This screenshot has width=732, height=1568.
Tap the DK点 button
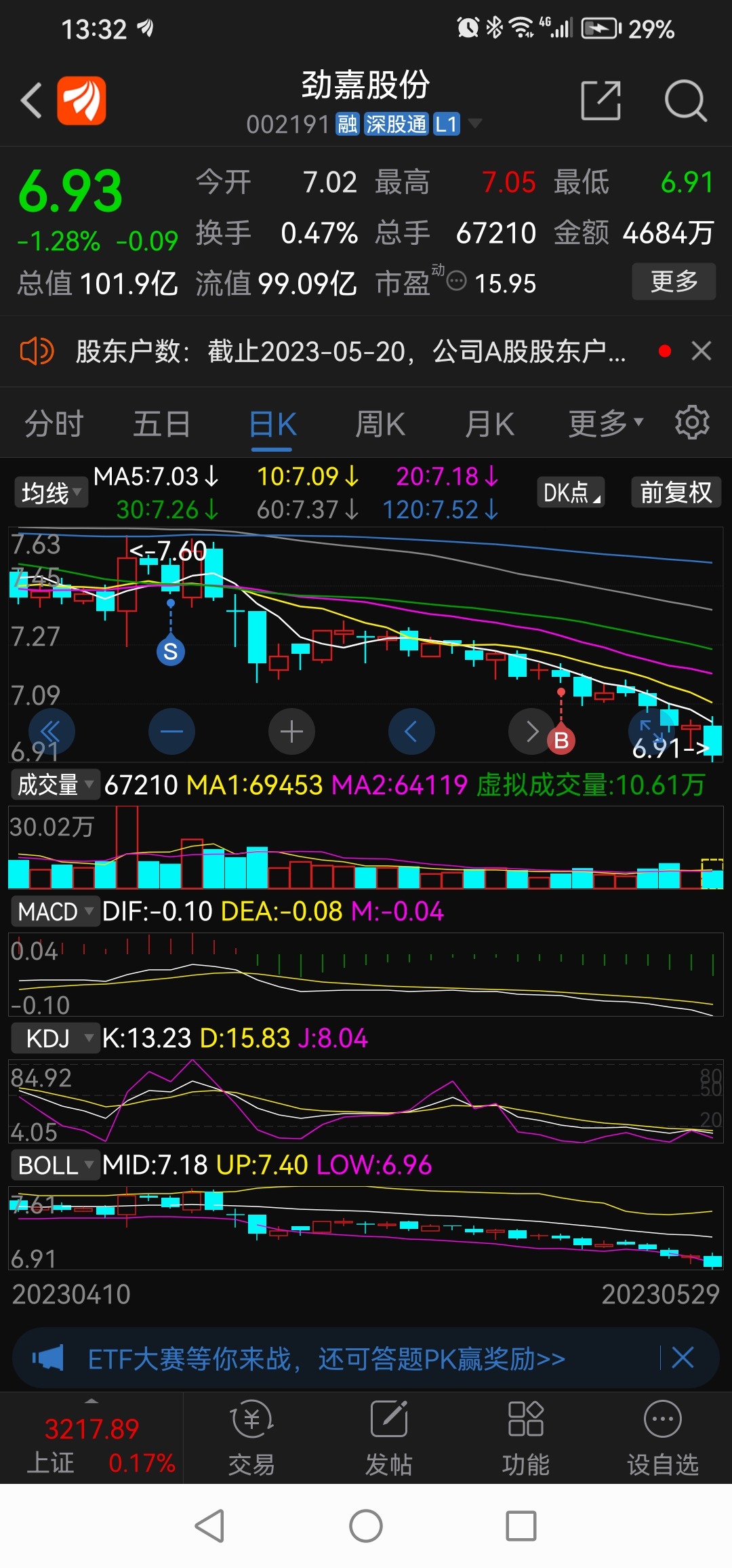[571, 492]
